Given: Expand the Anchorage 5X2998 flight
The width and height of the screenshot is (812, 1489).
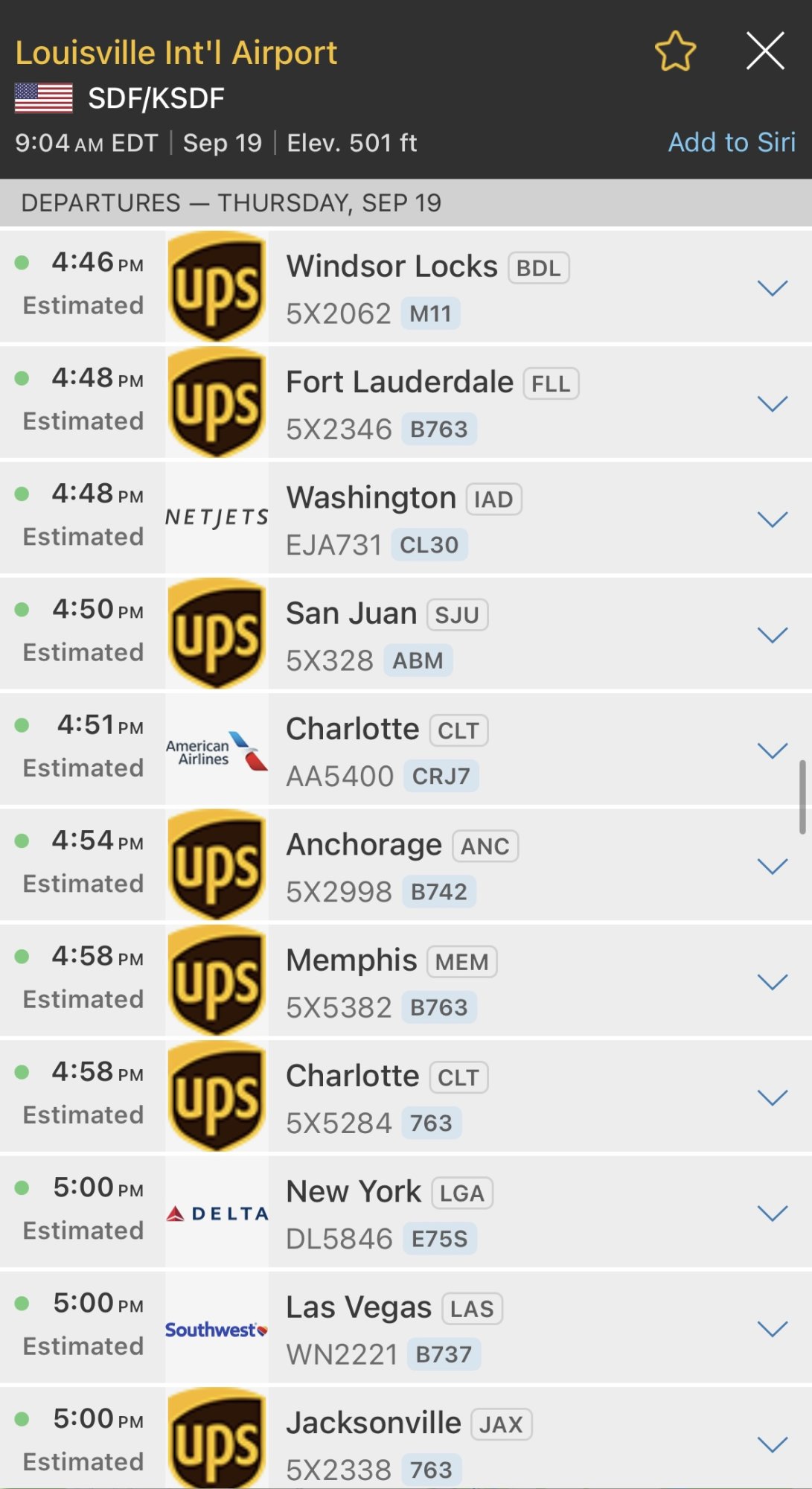Looking at the screenshot, I should (772, 866).
